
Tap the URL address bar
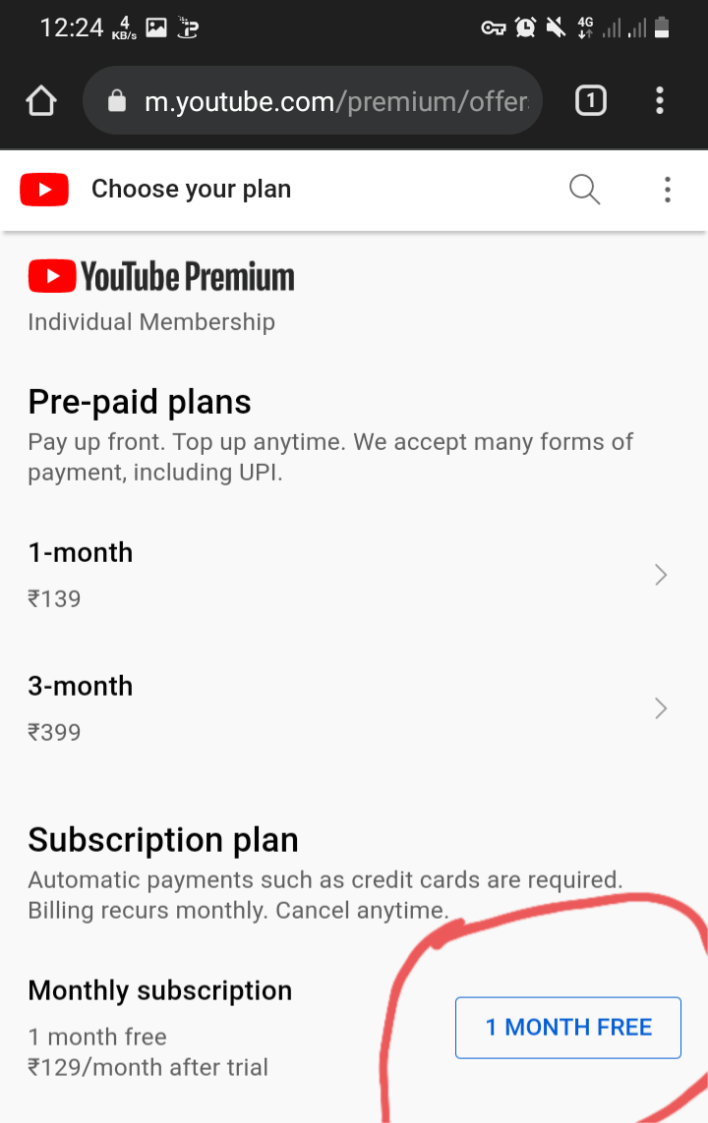(312, 101)
